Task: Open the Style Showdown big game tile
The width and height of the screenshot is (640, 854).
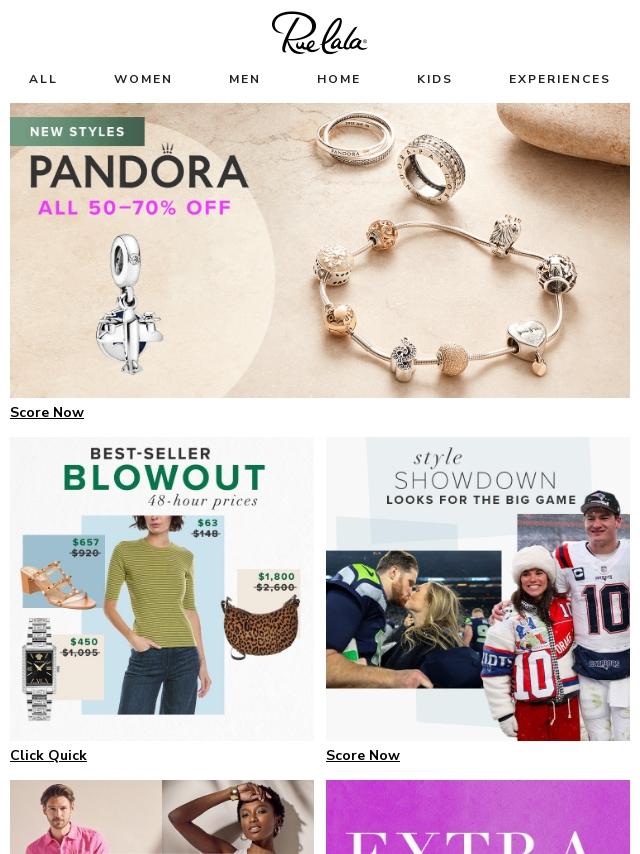Action: tap(478, 589)
